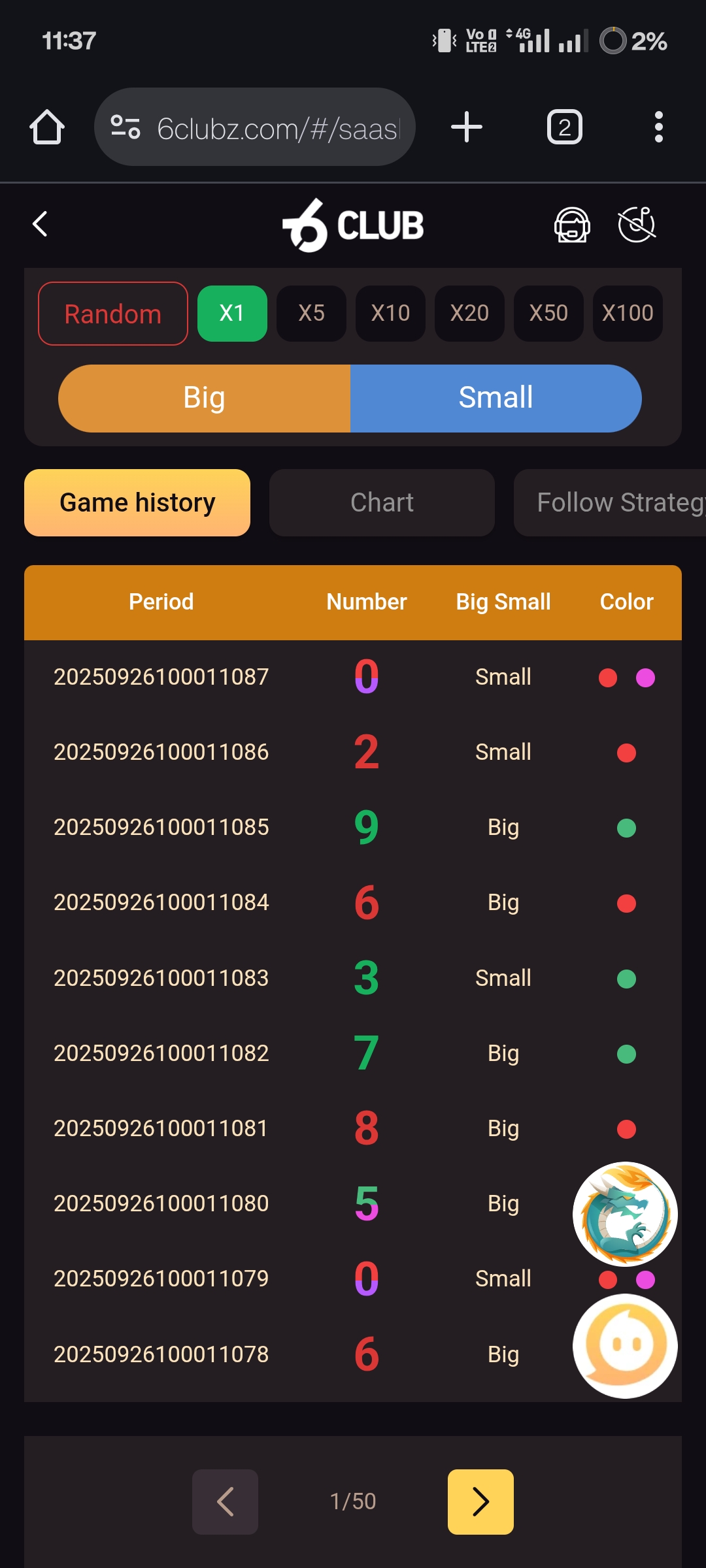Select the Random option

pyautogui.click(x=113, y=314)
